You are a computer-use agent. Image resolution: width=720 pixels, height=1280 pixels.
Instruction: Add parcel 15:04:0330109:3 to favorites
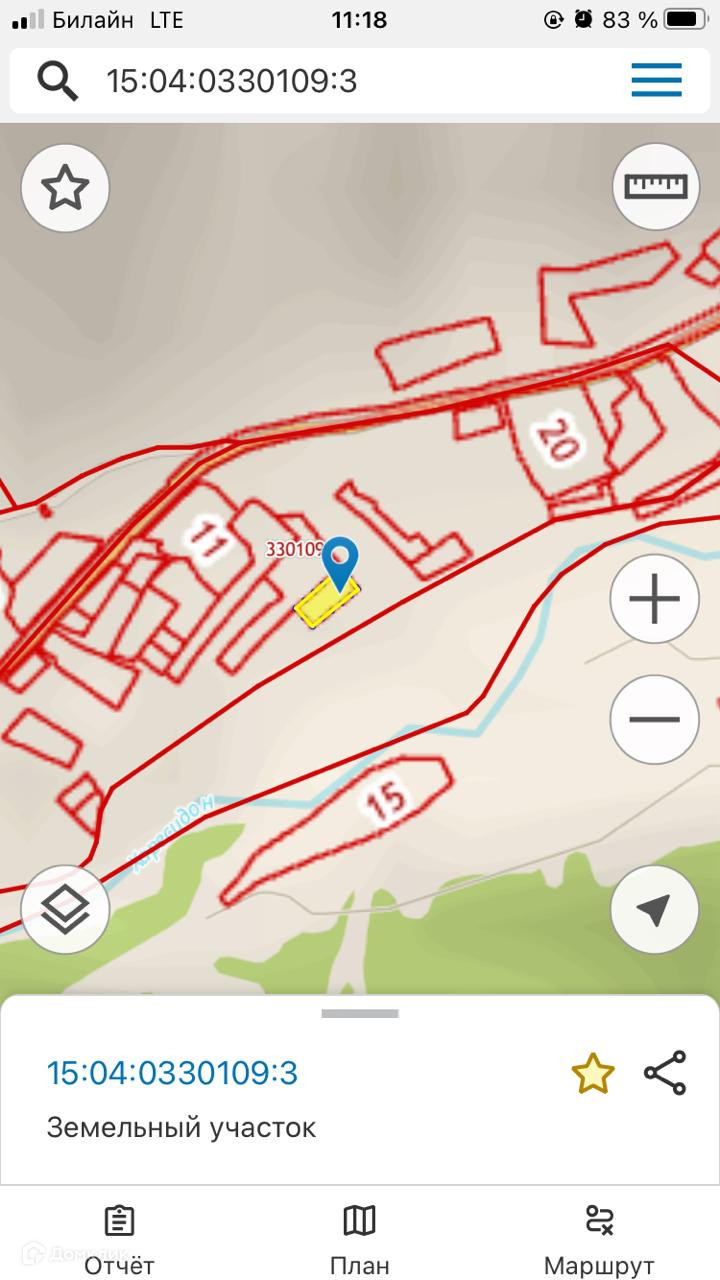(592, 1073)
